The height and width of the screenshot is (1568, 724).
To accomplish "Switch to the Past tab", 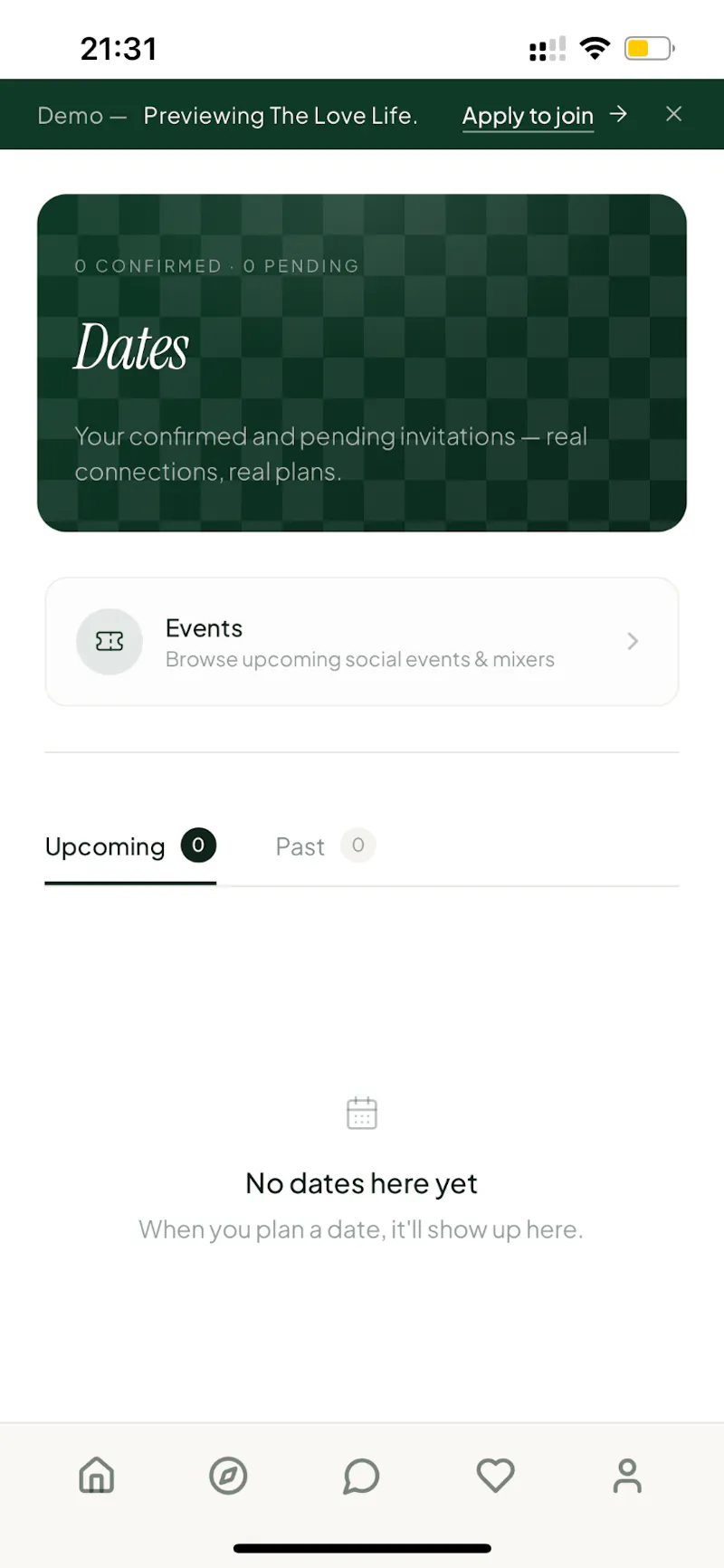I will (325, 846).
